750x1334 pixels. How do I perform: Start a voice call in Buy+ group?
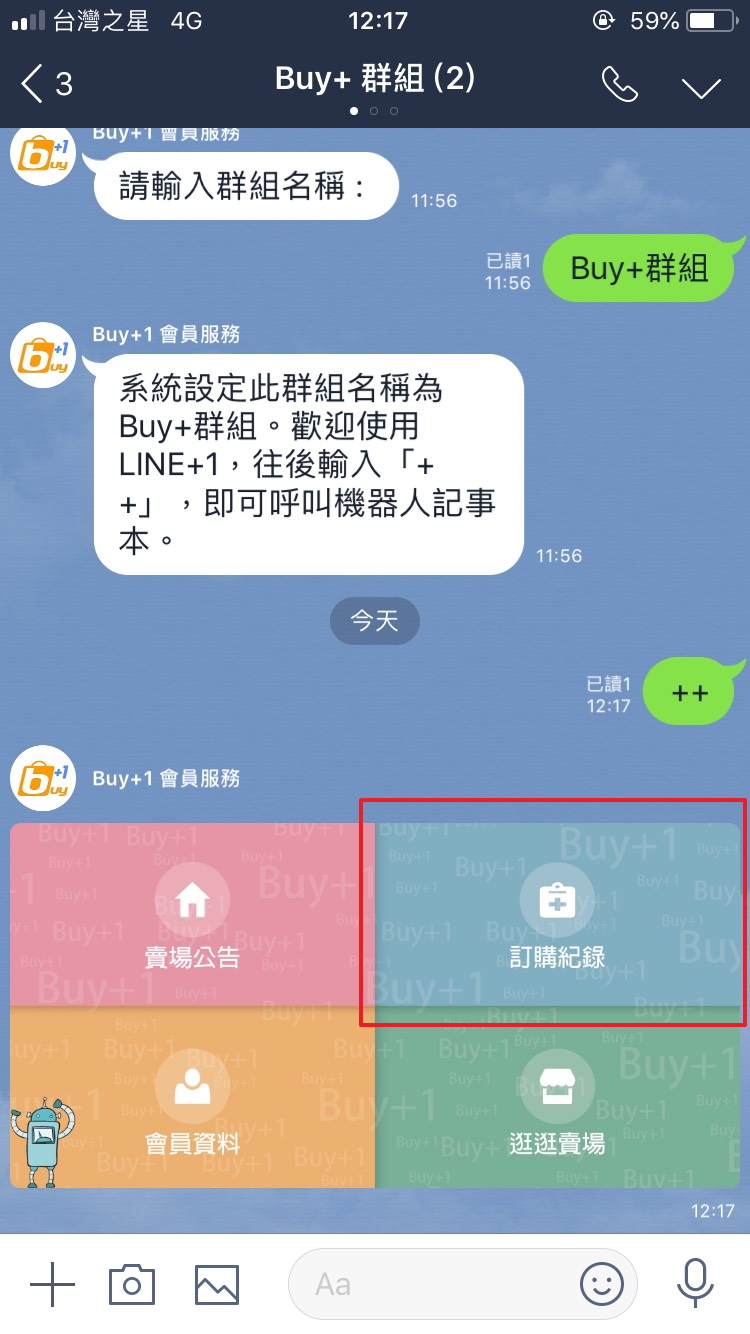tap(619, 84)
